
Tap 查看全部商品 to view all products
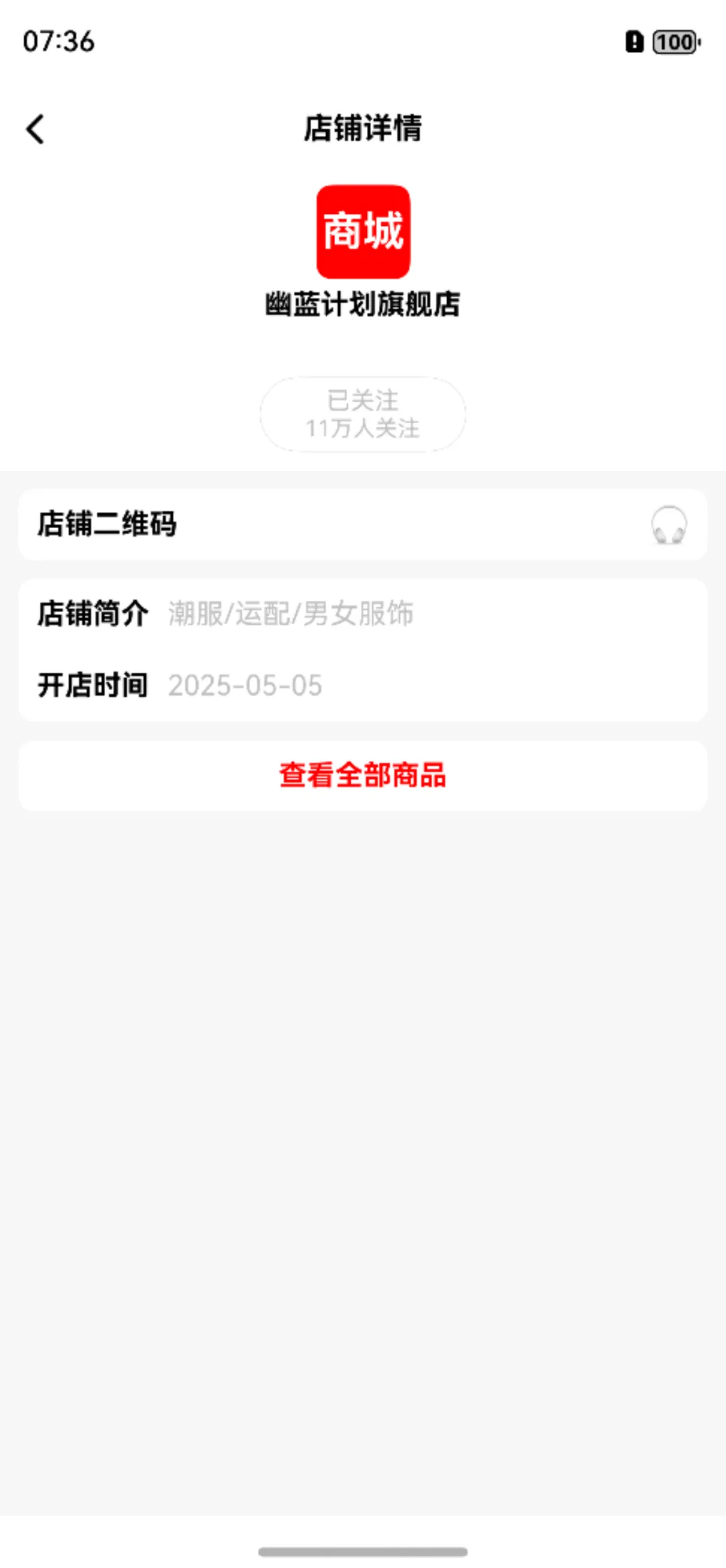(362, 776)
